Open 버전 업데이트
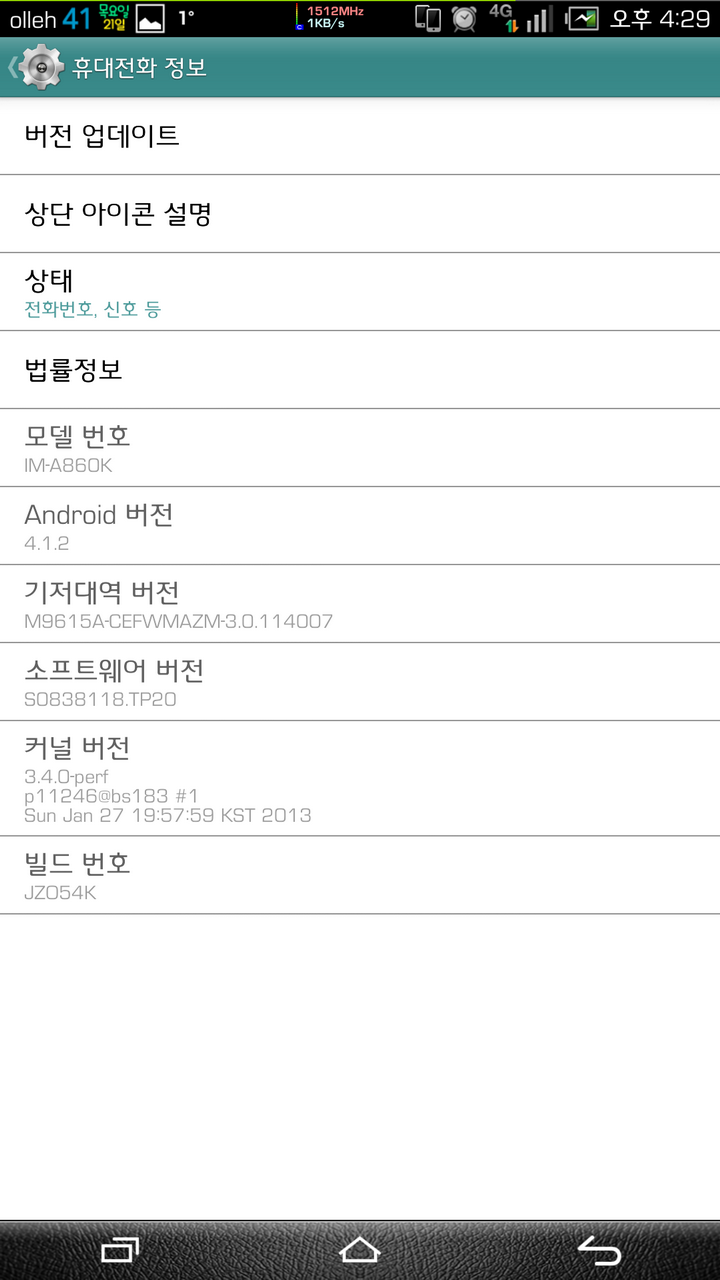Image resolution: width=720 pixels, height=1280 pixels. [360, 136]
